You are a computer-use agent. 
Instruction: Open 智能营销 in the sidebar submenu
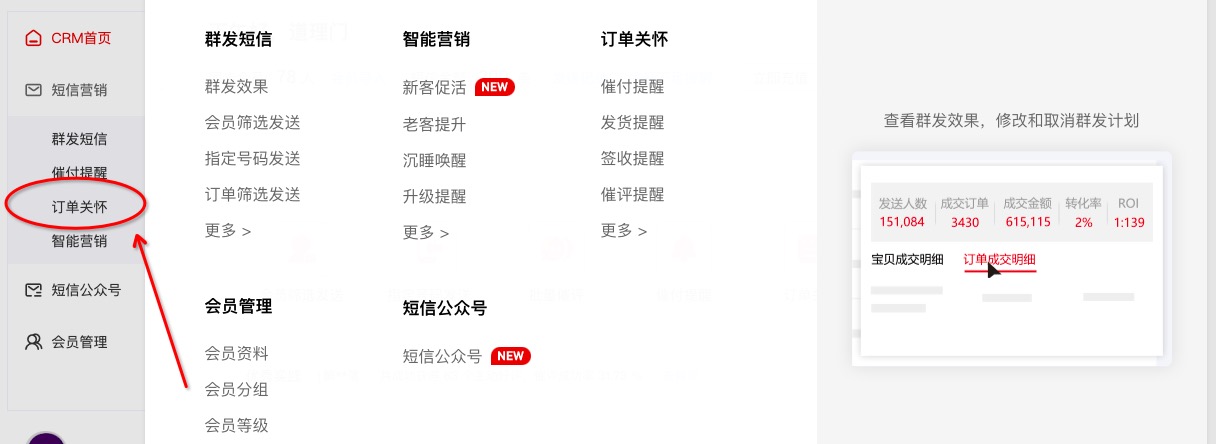[79, 241]
